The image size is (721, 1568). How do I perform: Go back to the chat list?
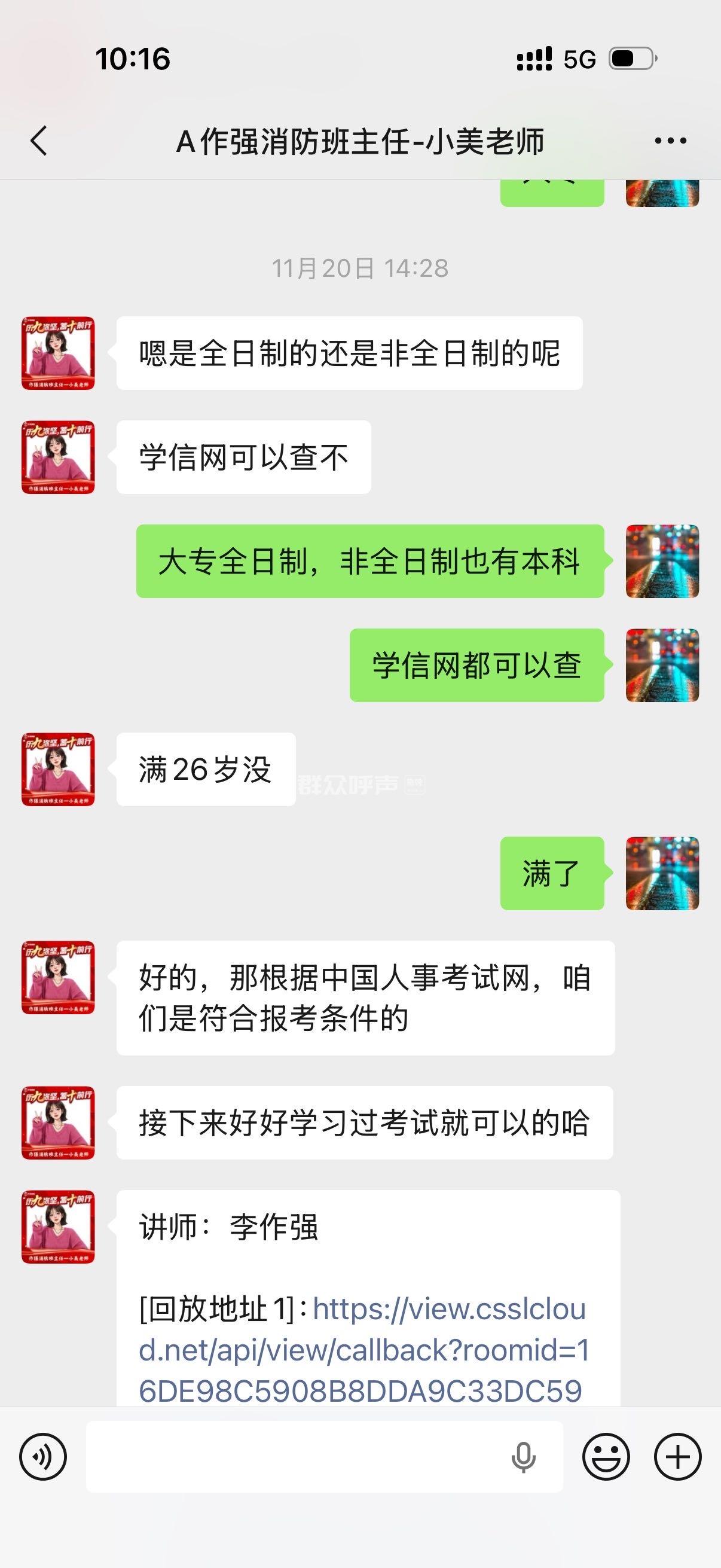39,141
